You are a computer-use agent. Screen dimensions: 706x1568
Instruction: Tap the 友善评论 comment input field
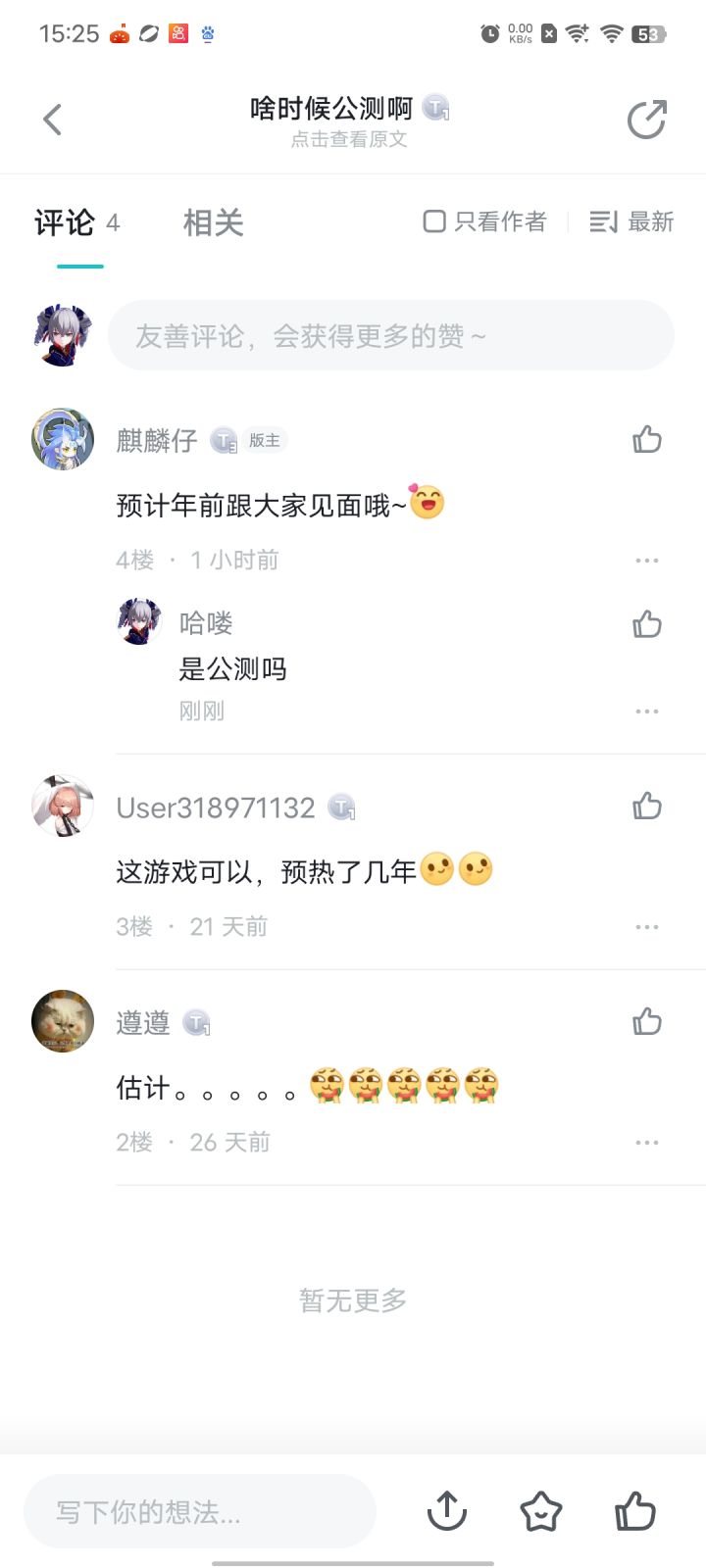coord(391,336)
